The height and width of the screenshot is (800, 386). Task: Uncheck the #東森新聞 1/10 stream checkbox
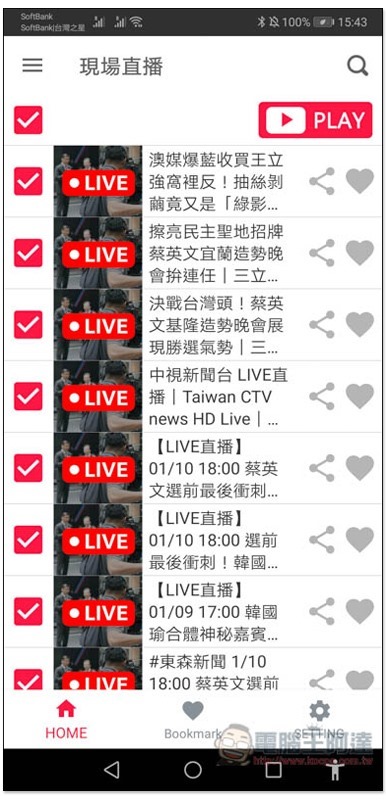pyautogui.click(x=28, y=679)
